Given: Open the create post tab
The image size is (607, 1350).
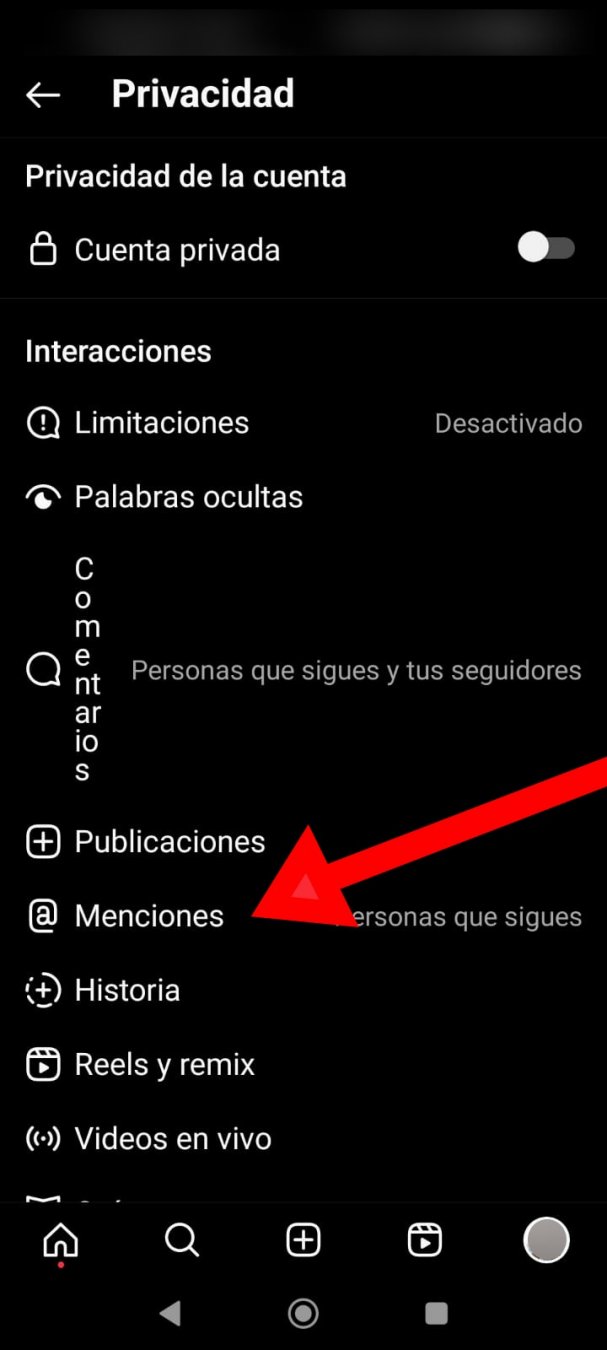Looking at the screenshot, I should click(x=303, y=1241).
